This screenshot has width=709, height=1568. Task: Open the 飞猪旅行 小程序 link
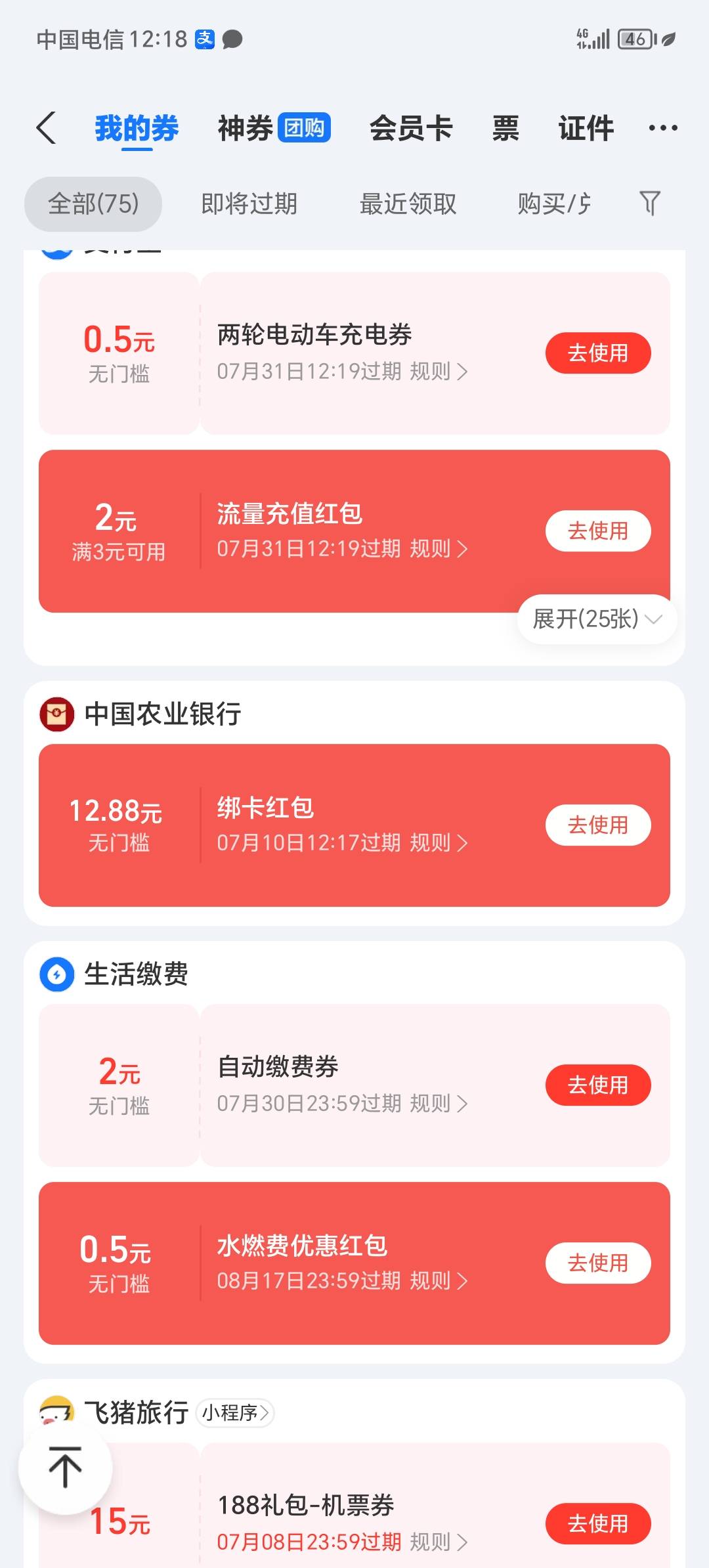pyautogui.click(x=235, y=1412)
